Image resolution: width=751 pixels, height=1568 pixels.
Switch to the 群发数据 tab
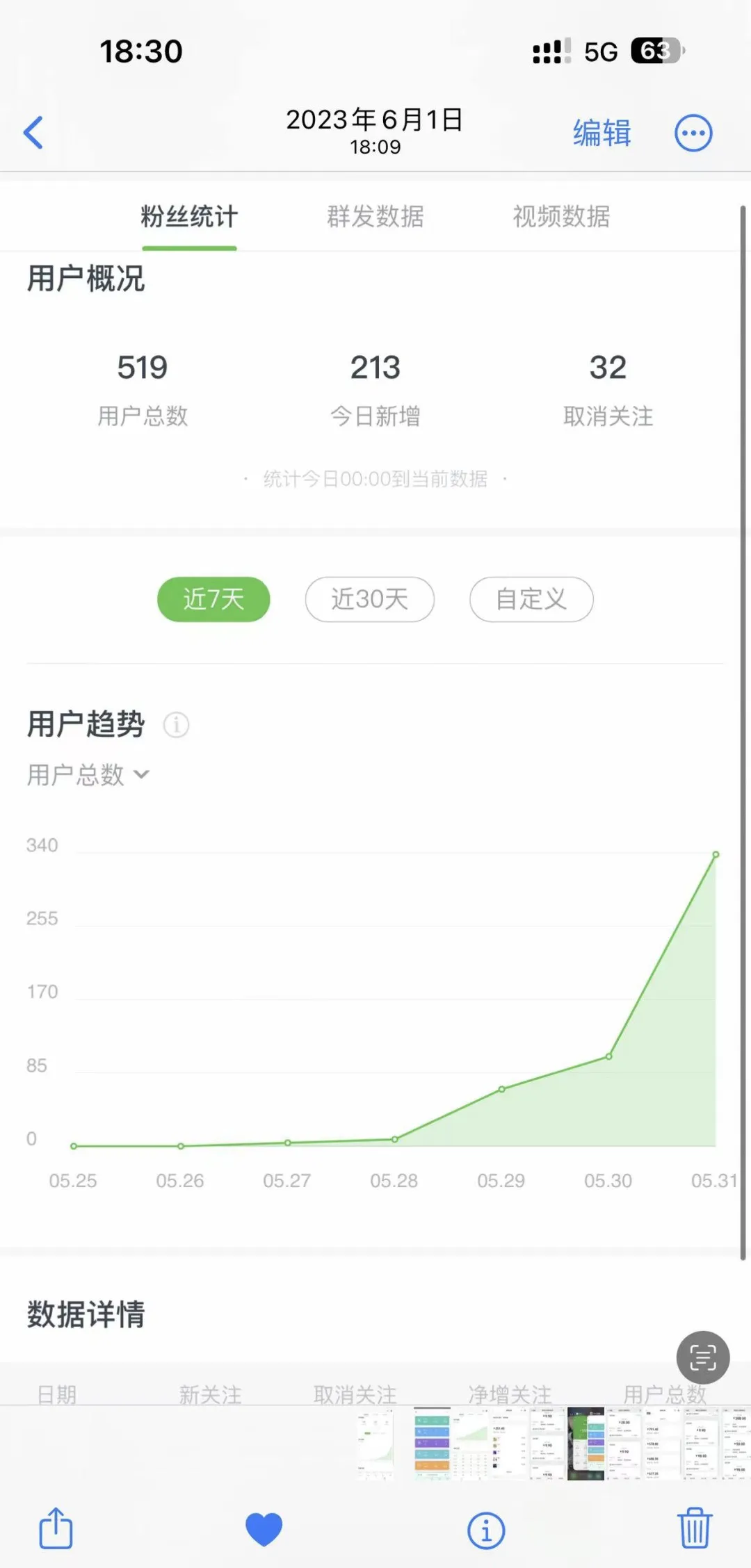(x=375, y=216)
